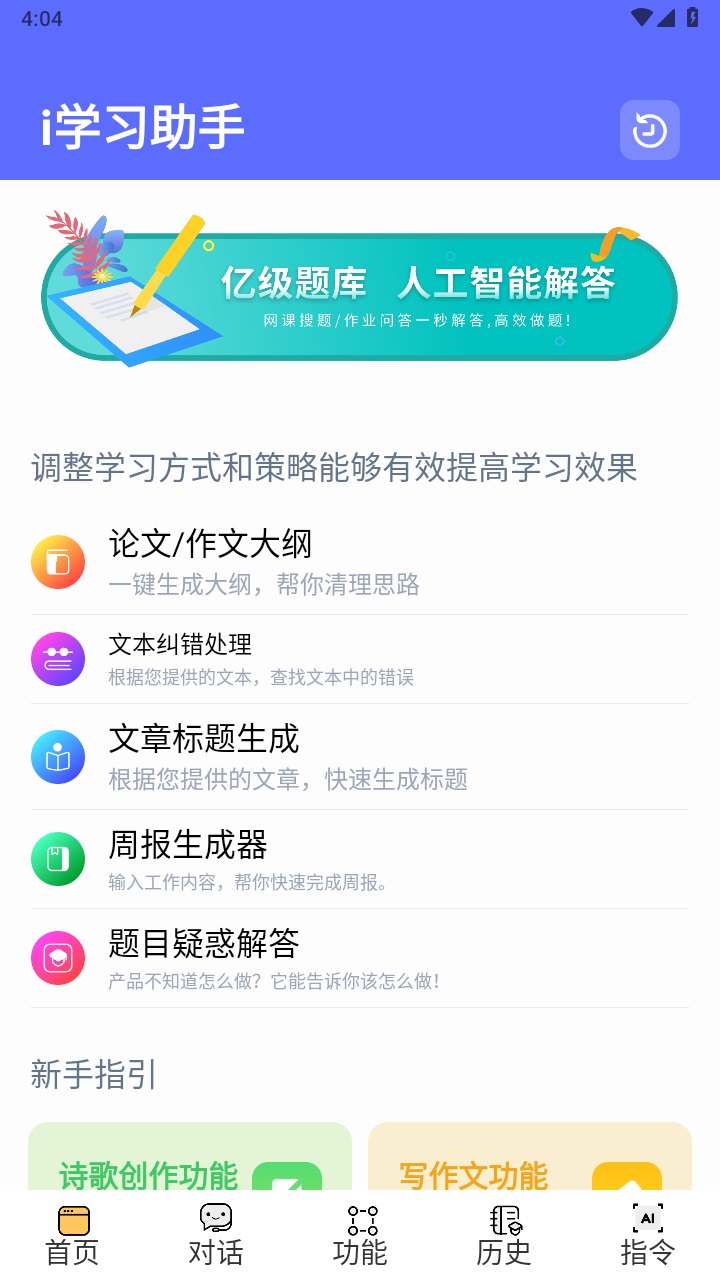720x1280 pixels.
Task: Tap the history refresh icon in the header
Action: 649,130
